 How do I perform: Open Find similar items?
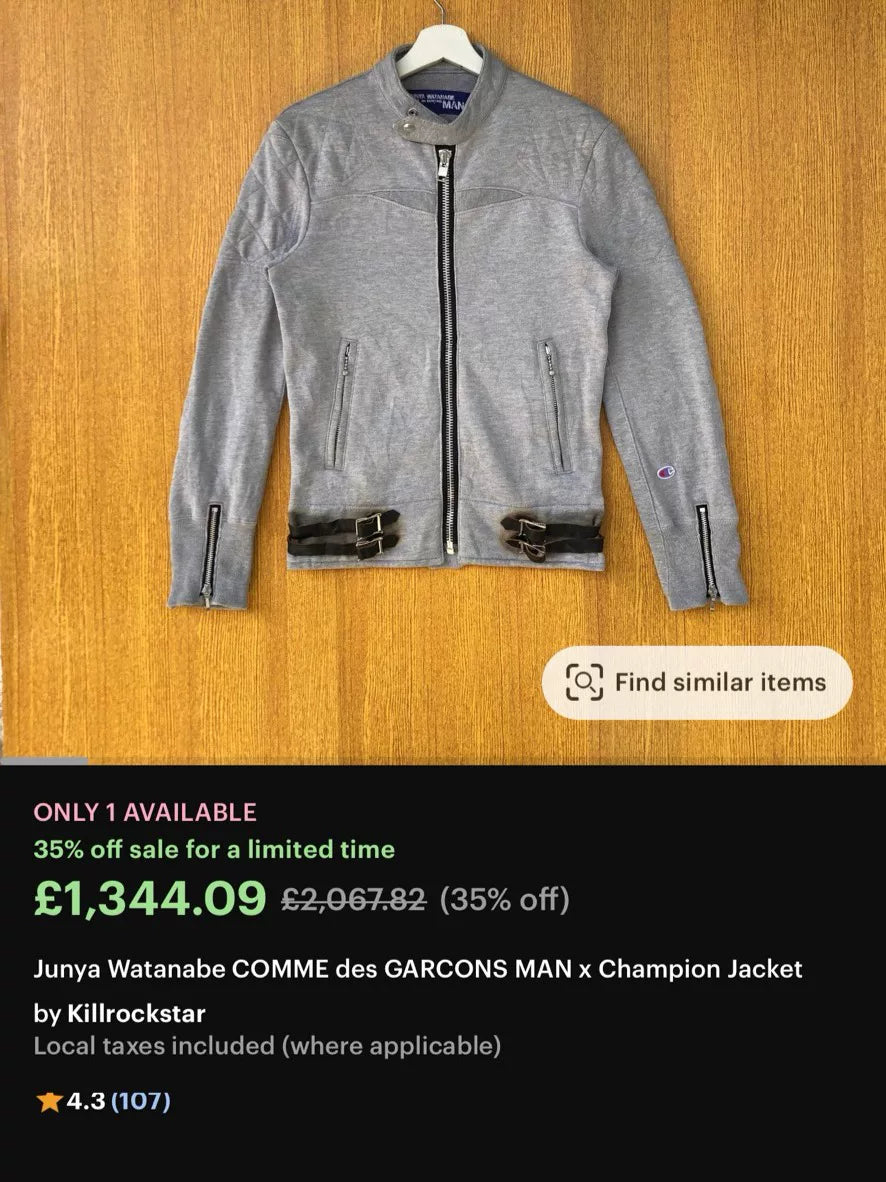(697, 681)
